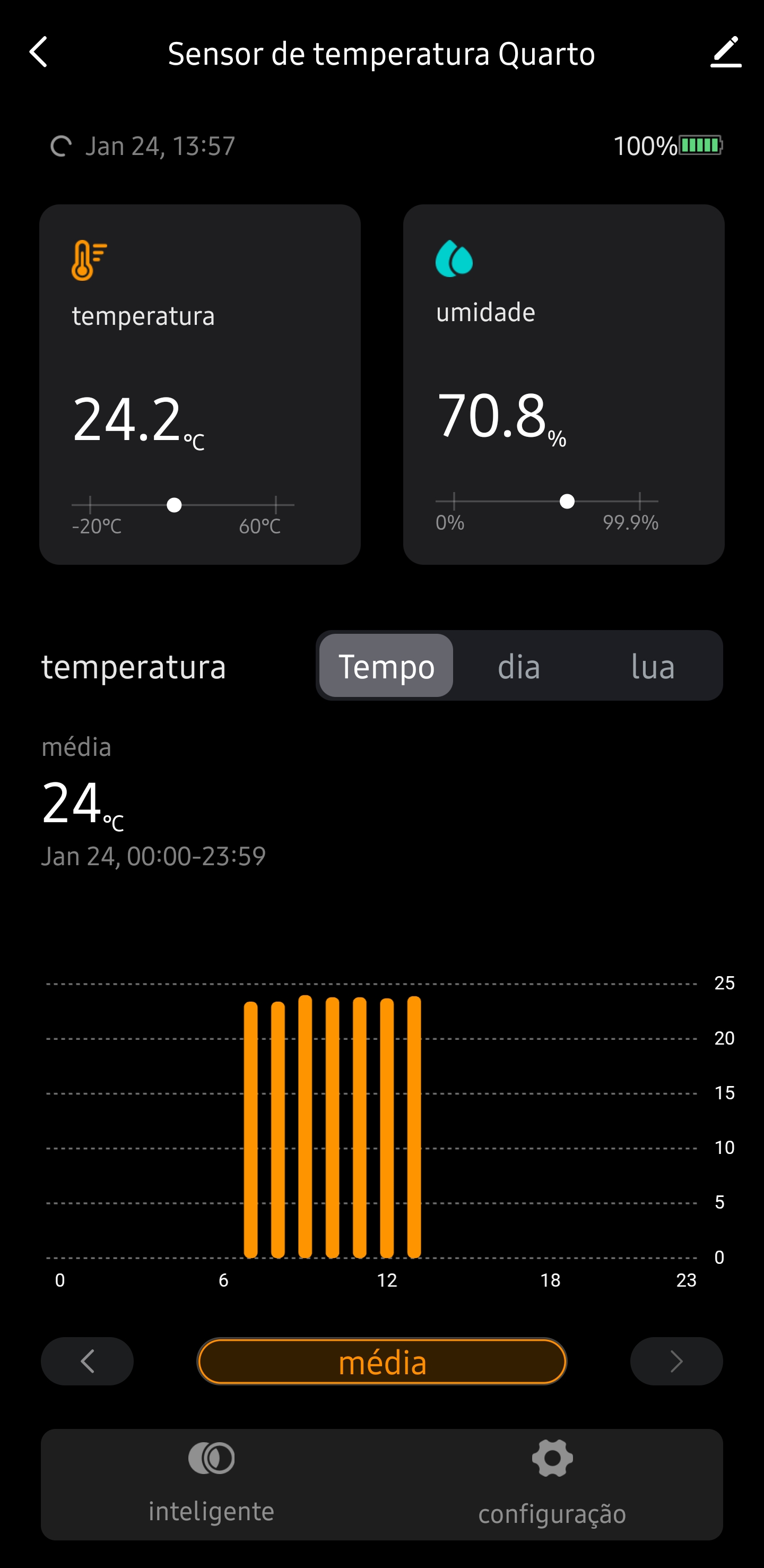Show the previous day's chart
This screenshot has height=1568, width=764.
[x=87, y=1361]
